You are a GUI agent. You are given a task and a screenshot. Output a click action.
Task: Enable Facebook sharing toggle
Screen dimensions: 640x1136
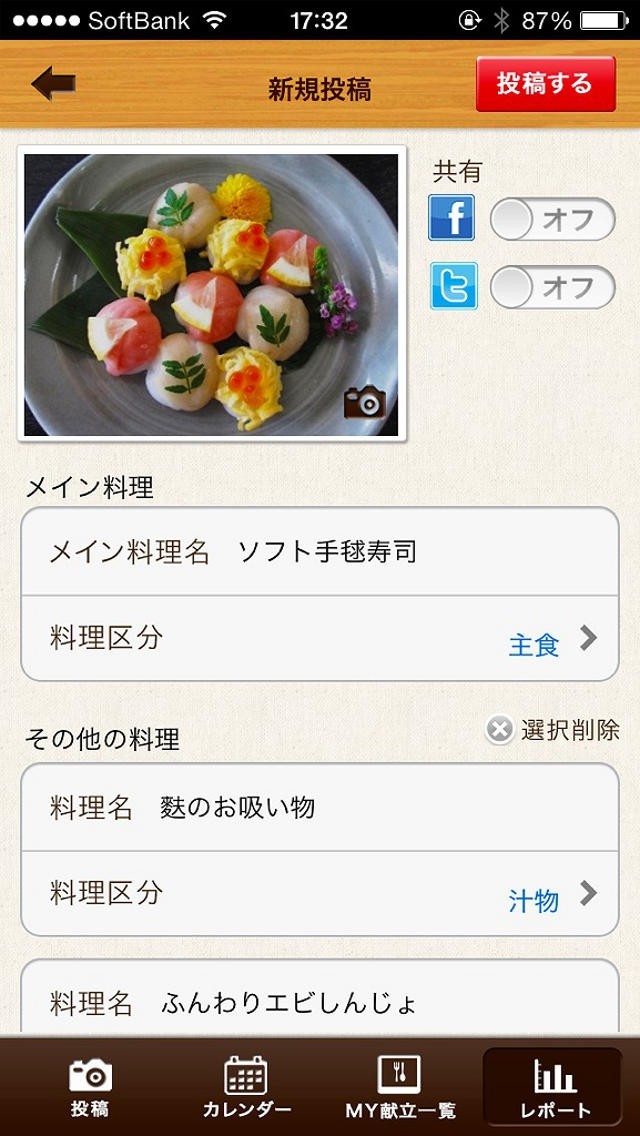pos(552,220)
